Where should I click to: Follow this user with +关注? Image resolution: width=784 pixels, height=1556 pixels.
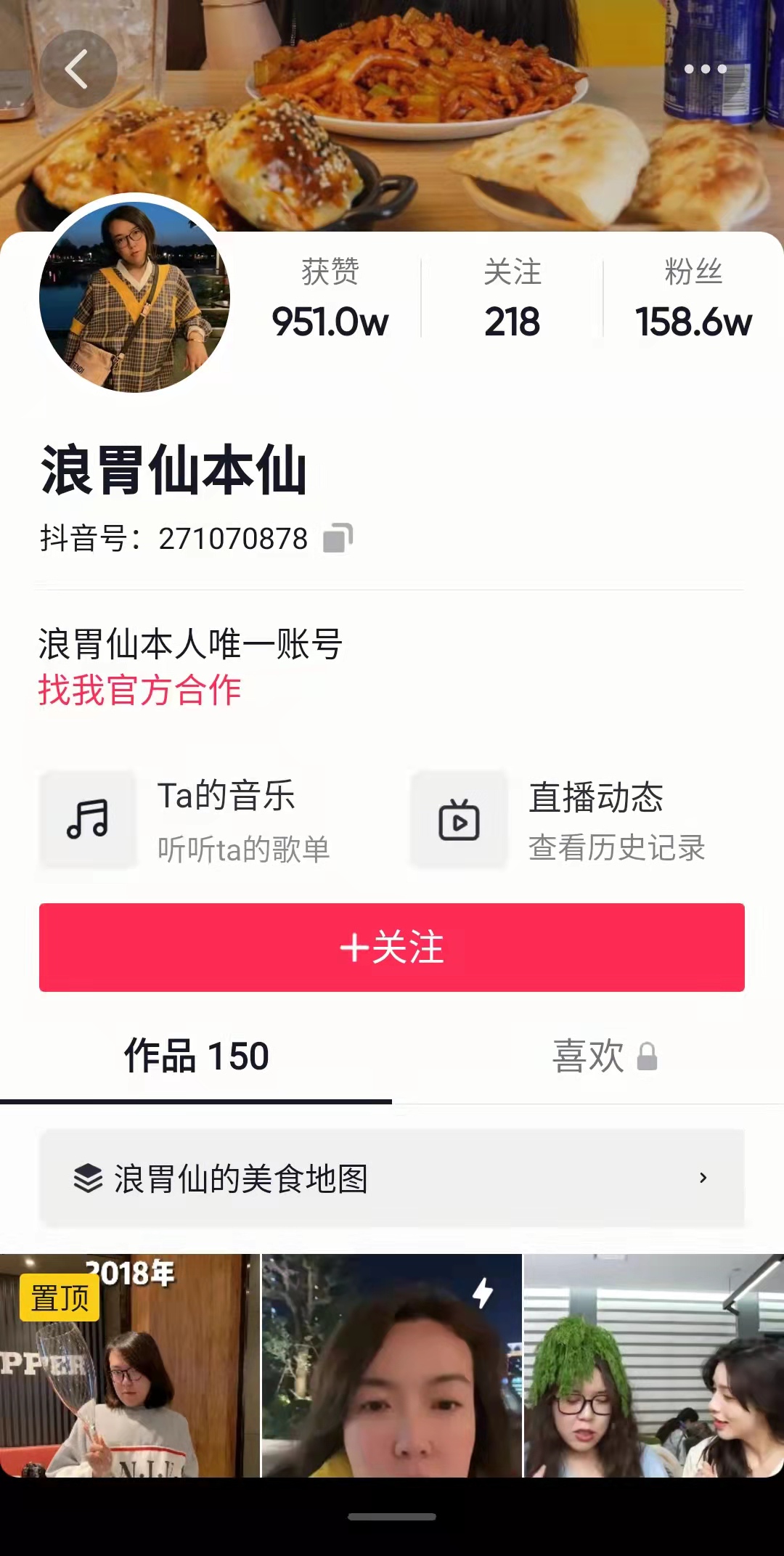392,947
